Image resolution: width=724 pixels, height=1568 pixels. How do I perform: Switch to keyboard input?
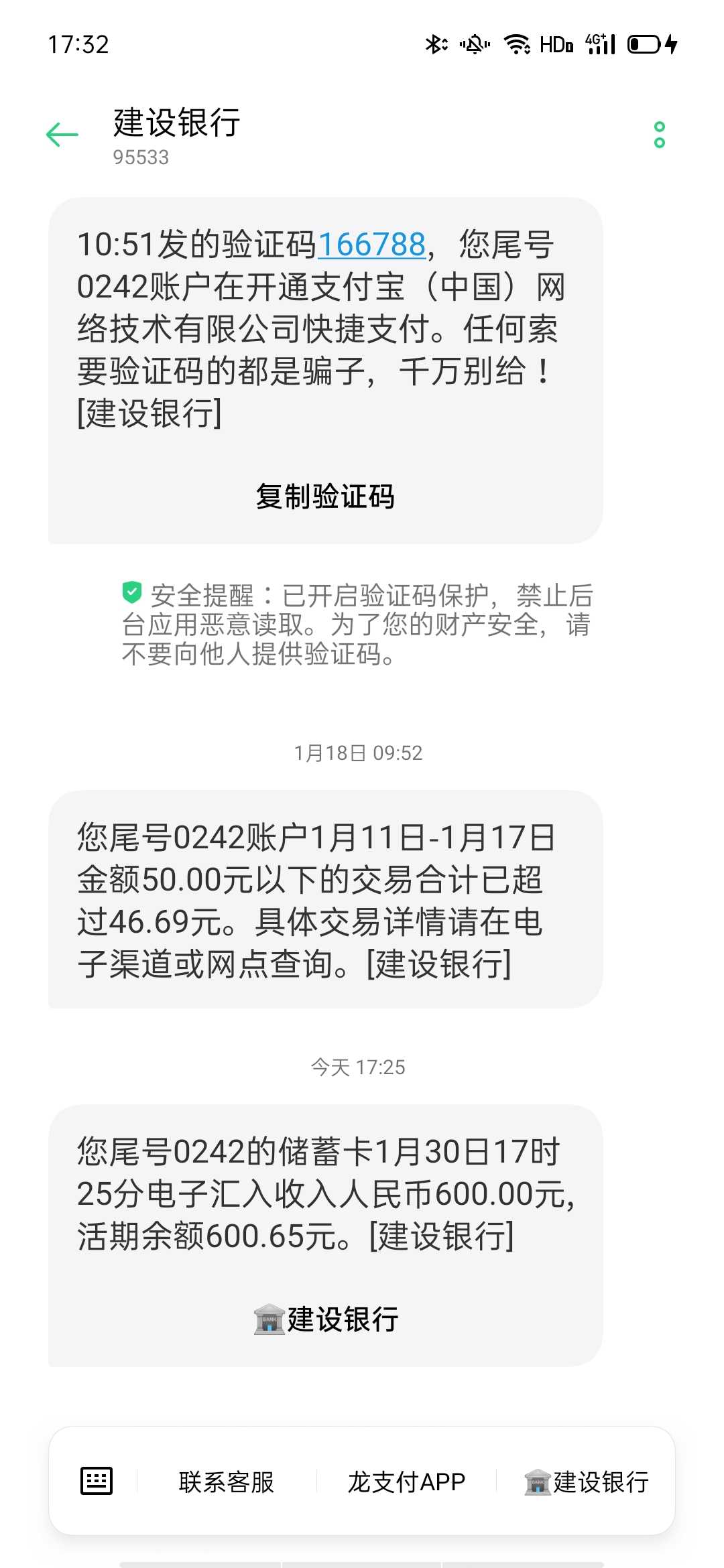tap(97, 1481)
